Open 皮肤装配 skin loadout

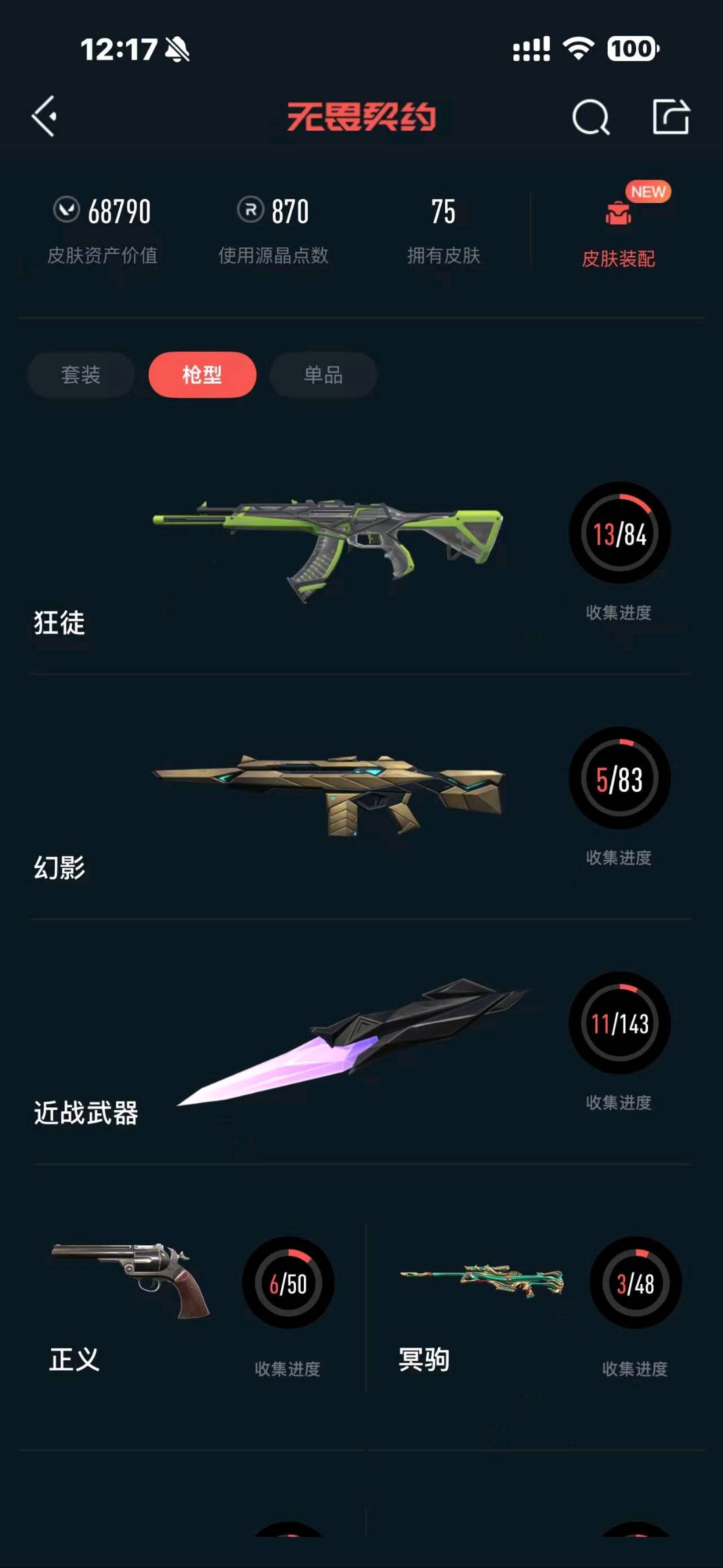tap(619, 226)
